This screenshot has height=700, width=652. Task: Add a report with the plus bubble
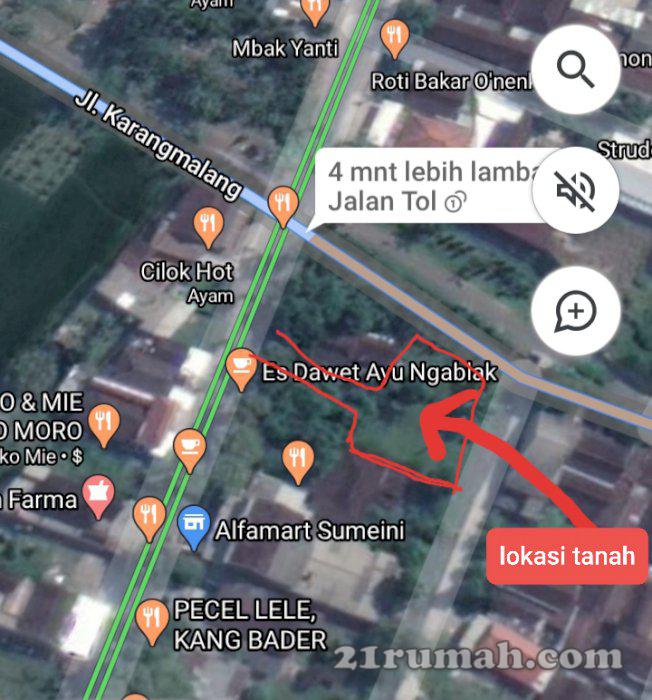[x=576, y=313]
